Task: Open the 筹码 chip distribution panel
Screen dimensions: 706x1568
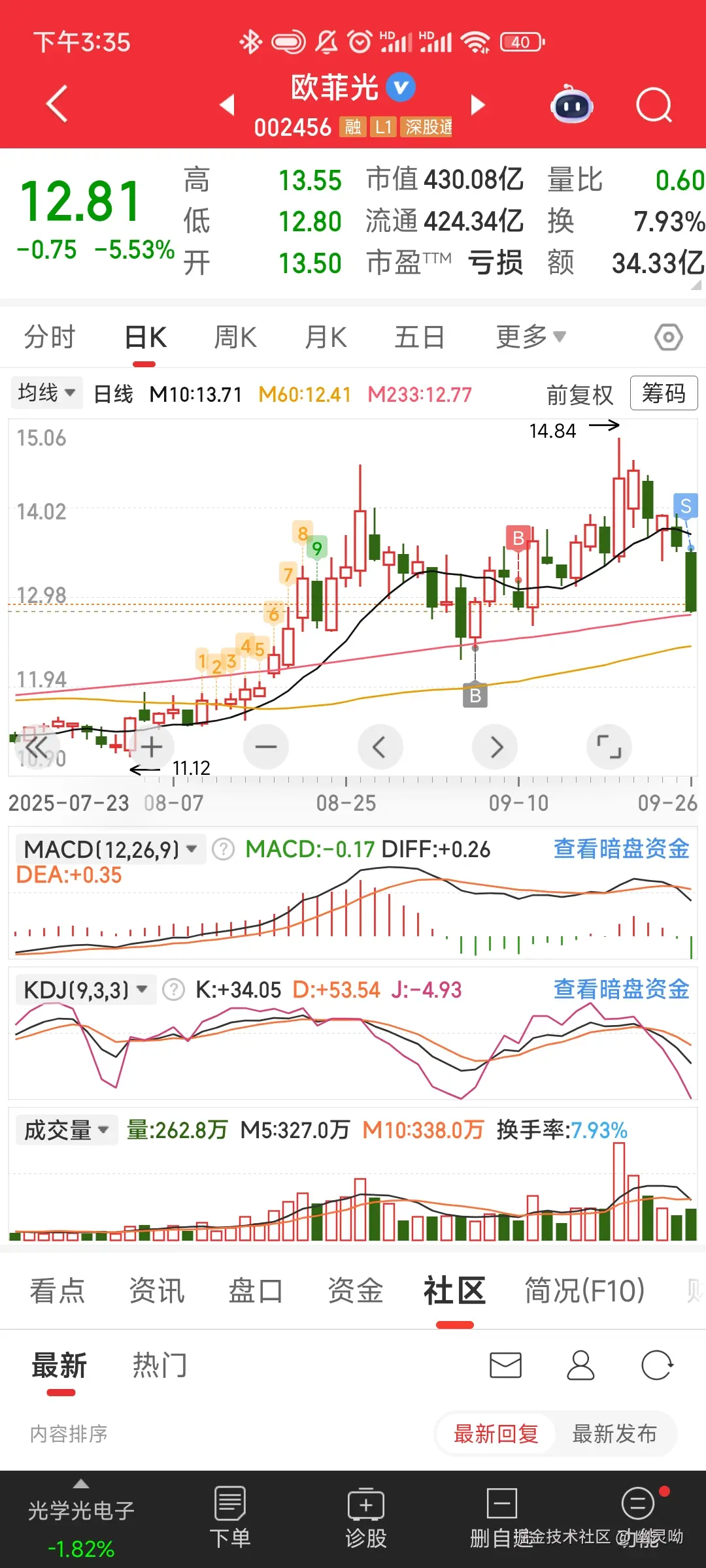Action: [x=663, y=393]
